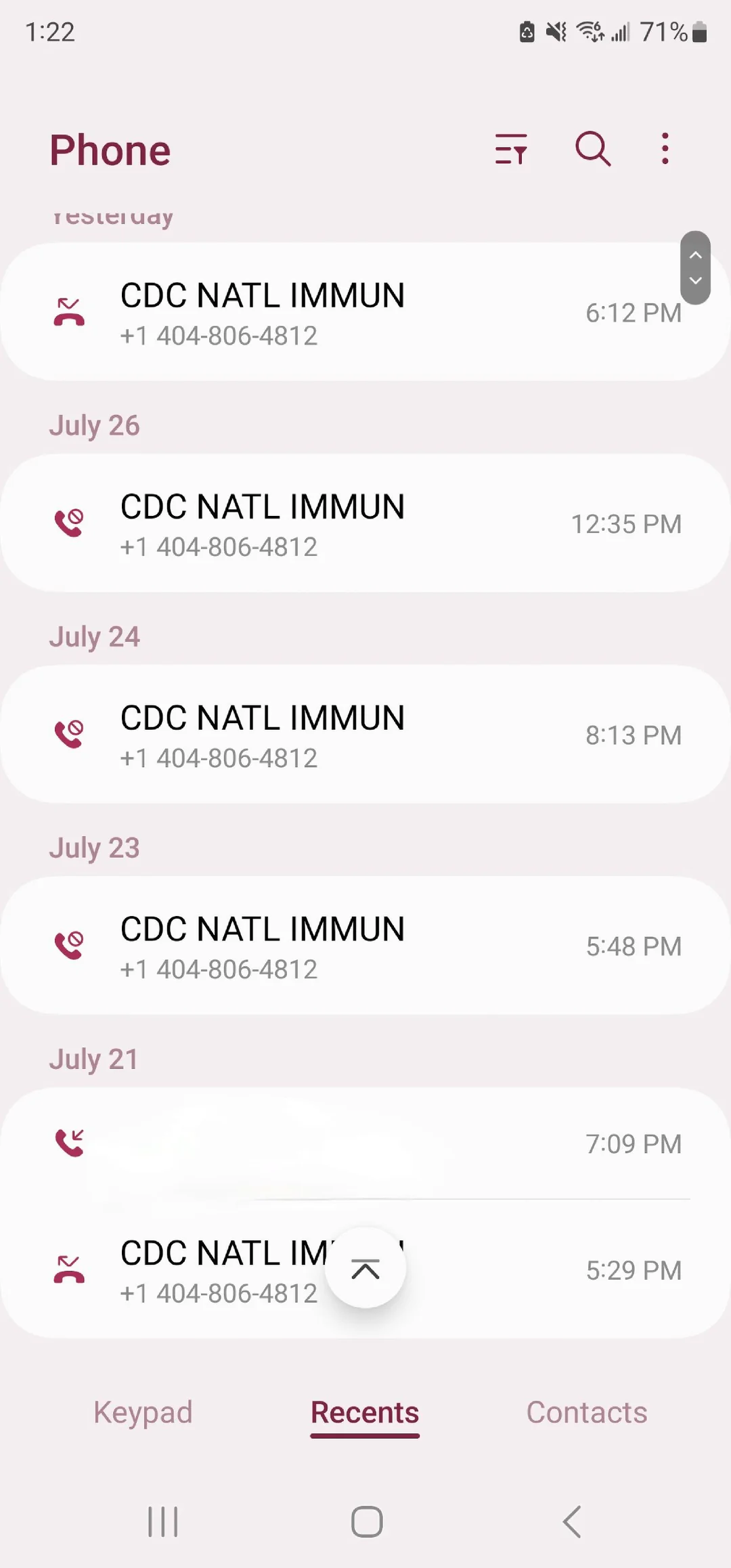Tap missed call icon on yesterday's CDC entry
The image size is (731, 1568).
pyautogui.click(x=68, y=312)
